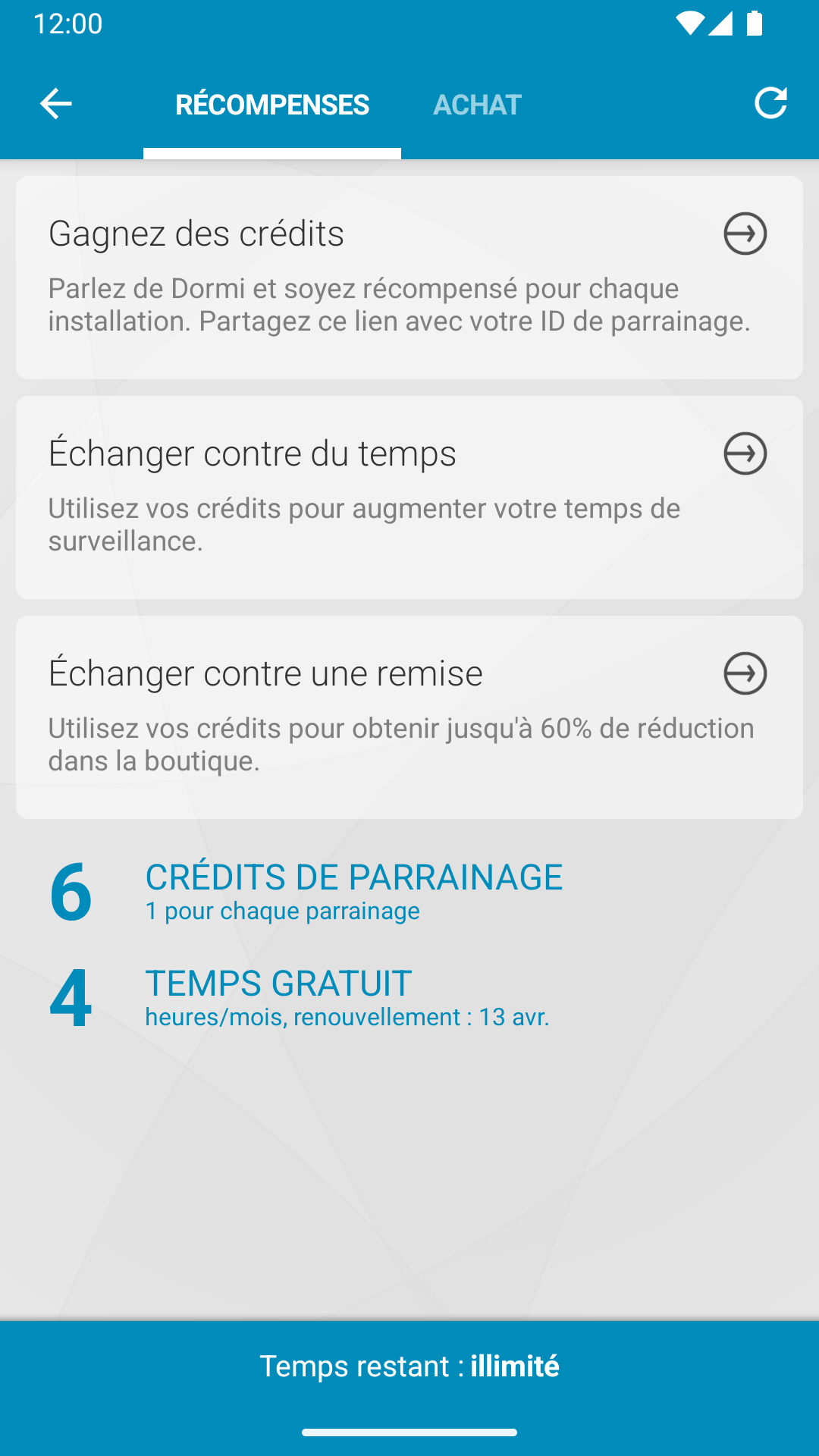This screenshot has width=819, height=1456.
Task: Refresh the rewards screen
Action: (x=770, y=102)
